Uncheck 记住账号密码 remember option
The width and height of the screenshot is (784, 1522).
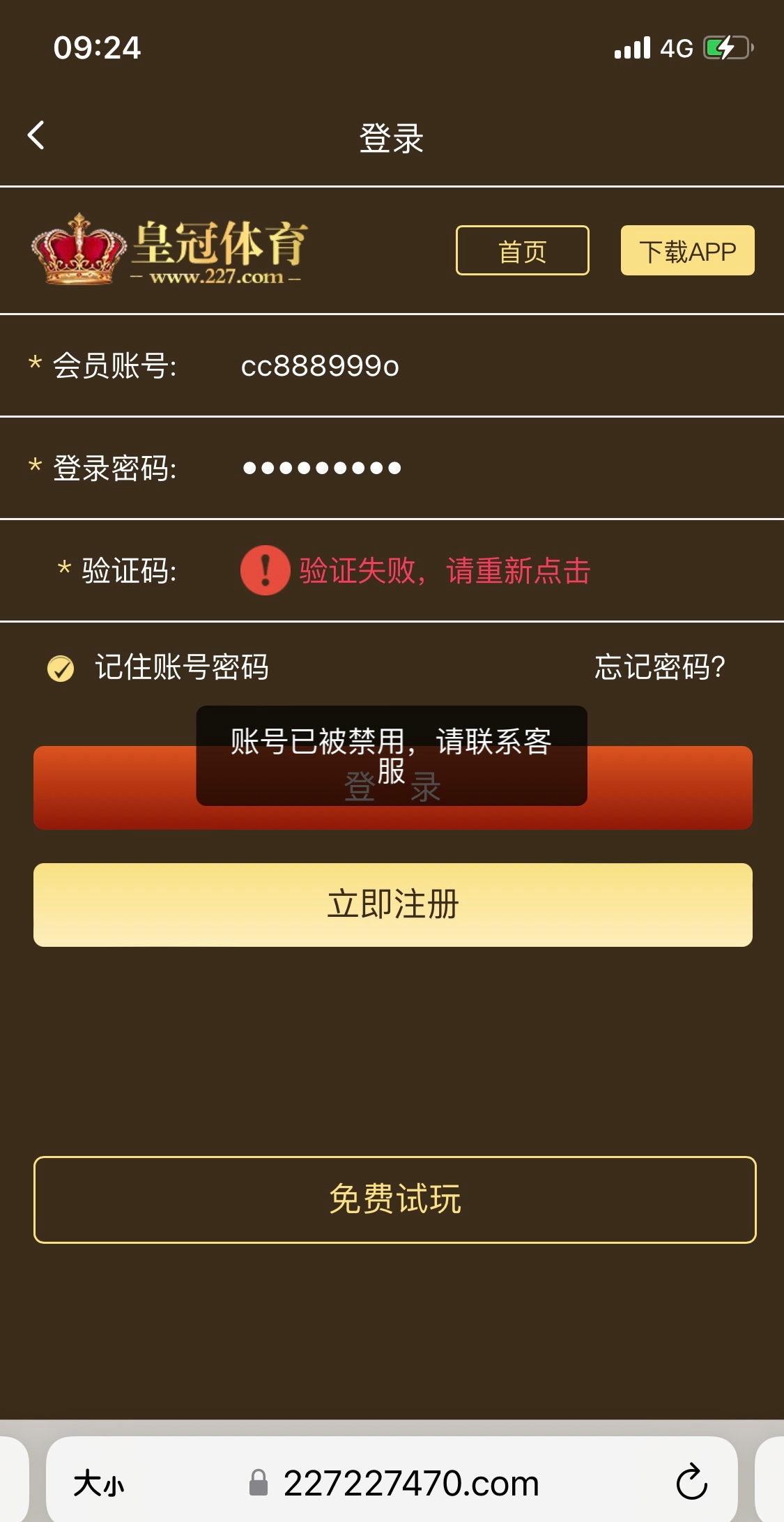coord(61,668)
